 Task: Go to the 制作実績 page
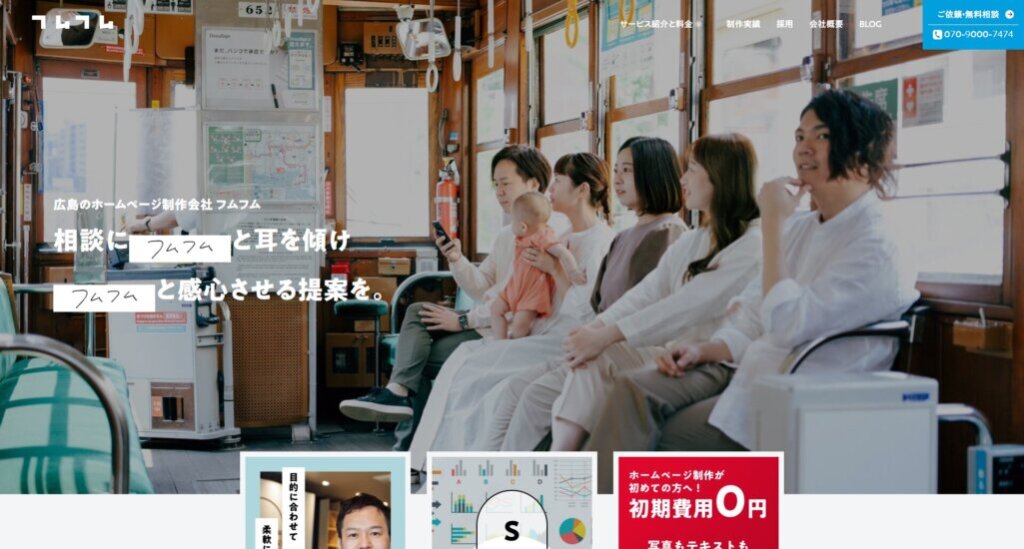coord(742,24)
